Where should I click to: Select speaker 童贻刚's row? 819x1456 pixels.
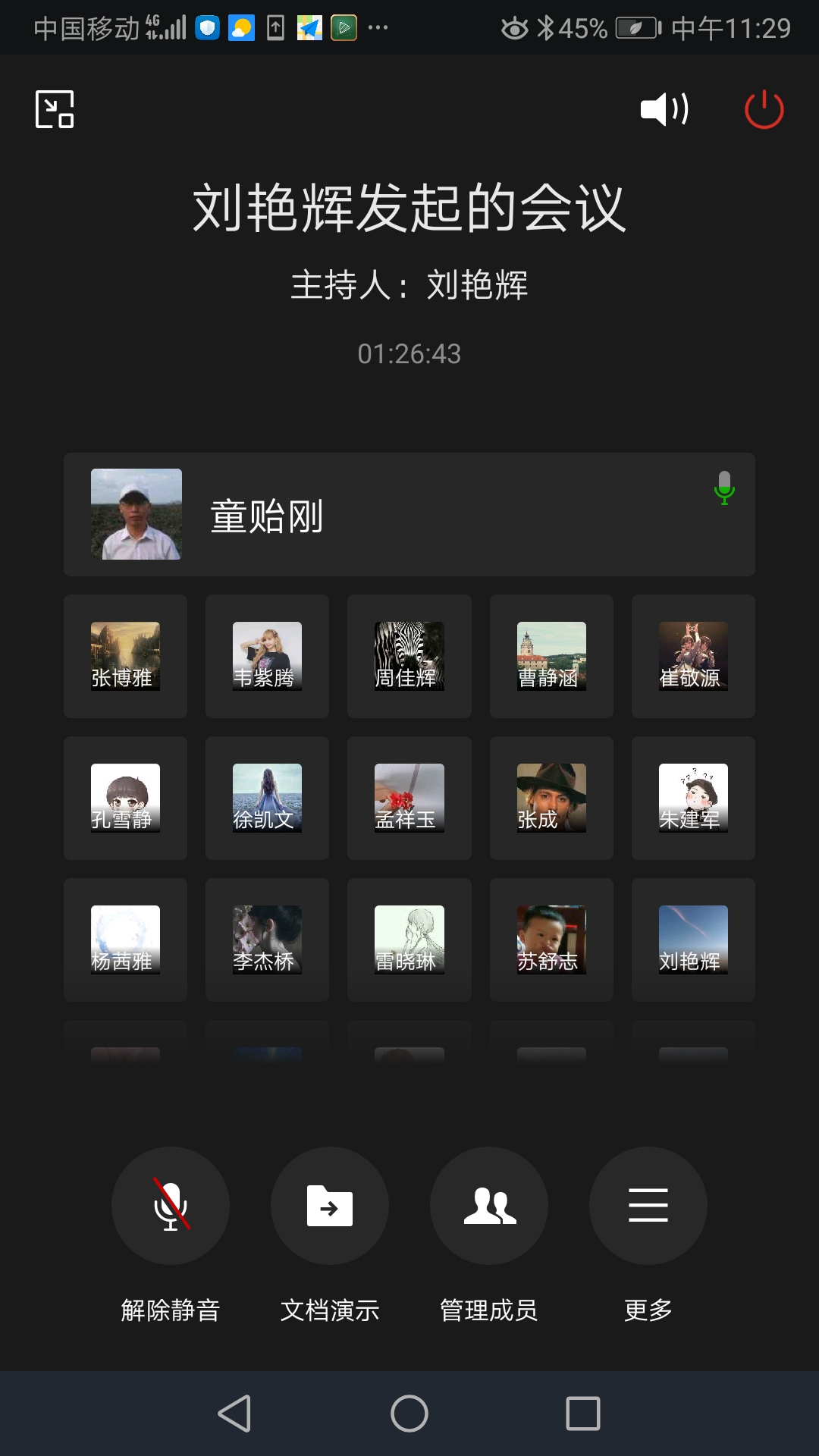(409, 514)
